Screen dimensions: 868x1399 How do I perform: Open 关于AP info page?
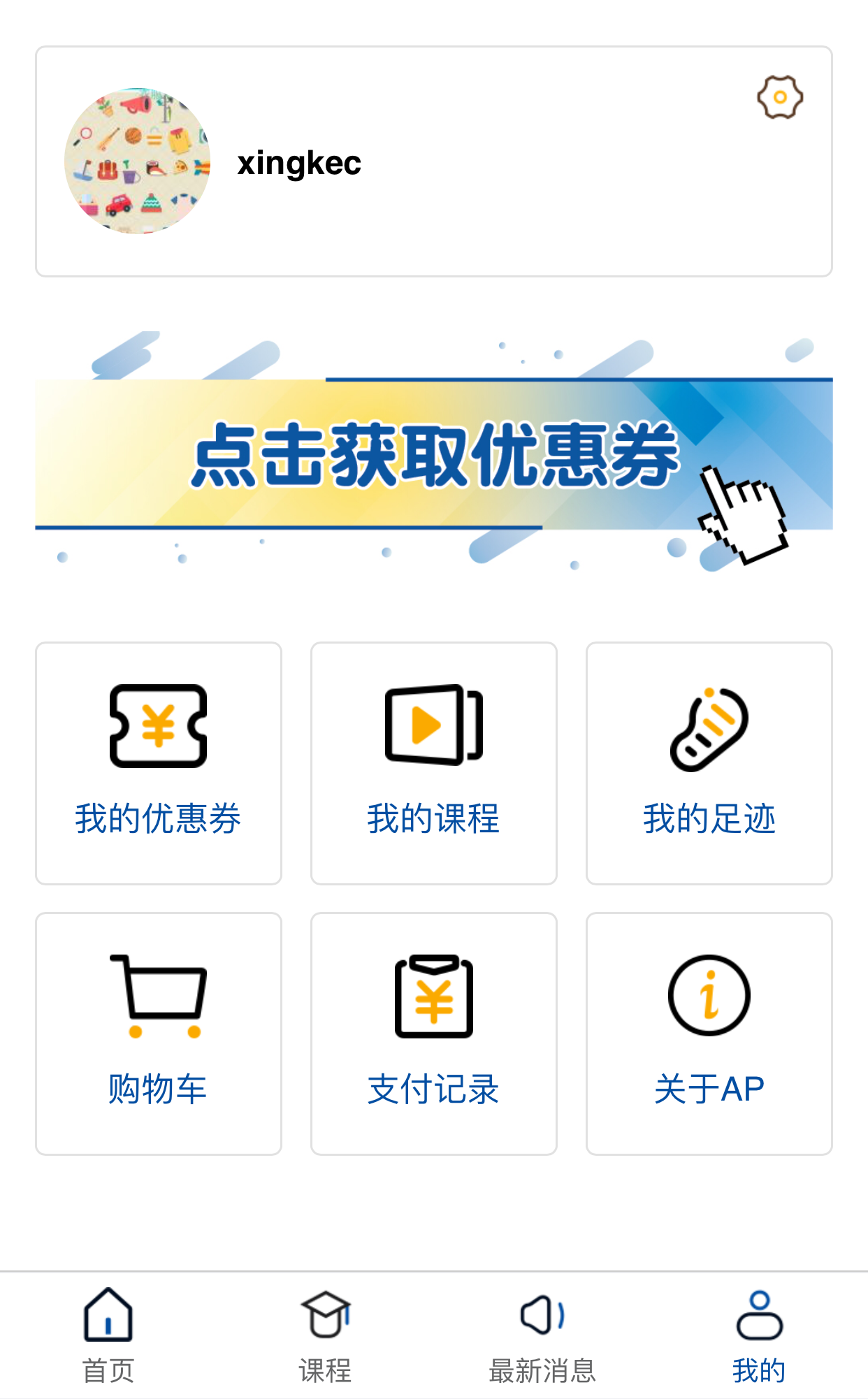709,1034
